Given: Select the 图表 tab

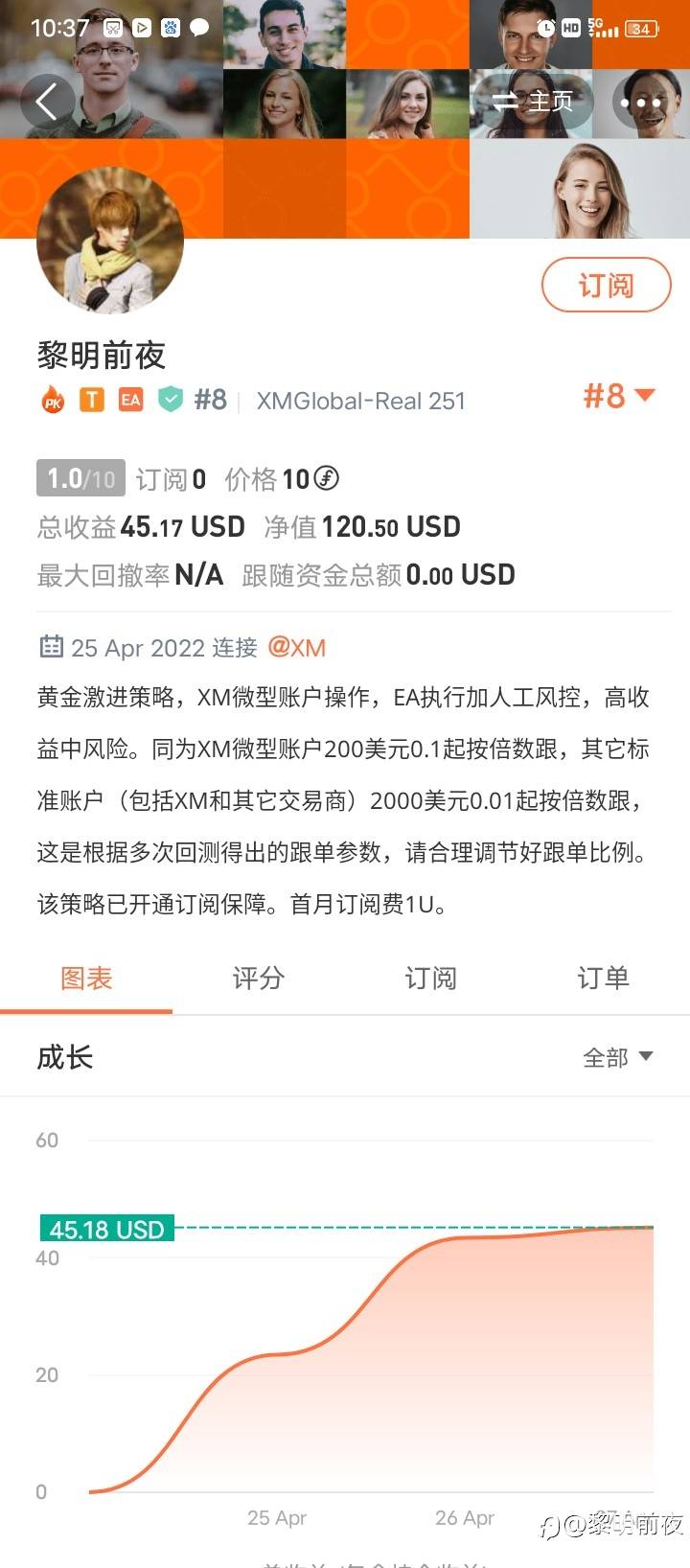Looking at the screenshot, I should point(86,978).
